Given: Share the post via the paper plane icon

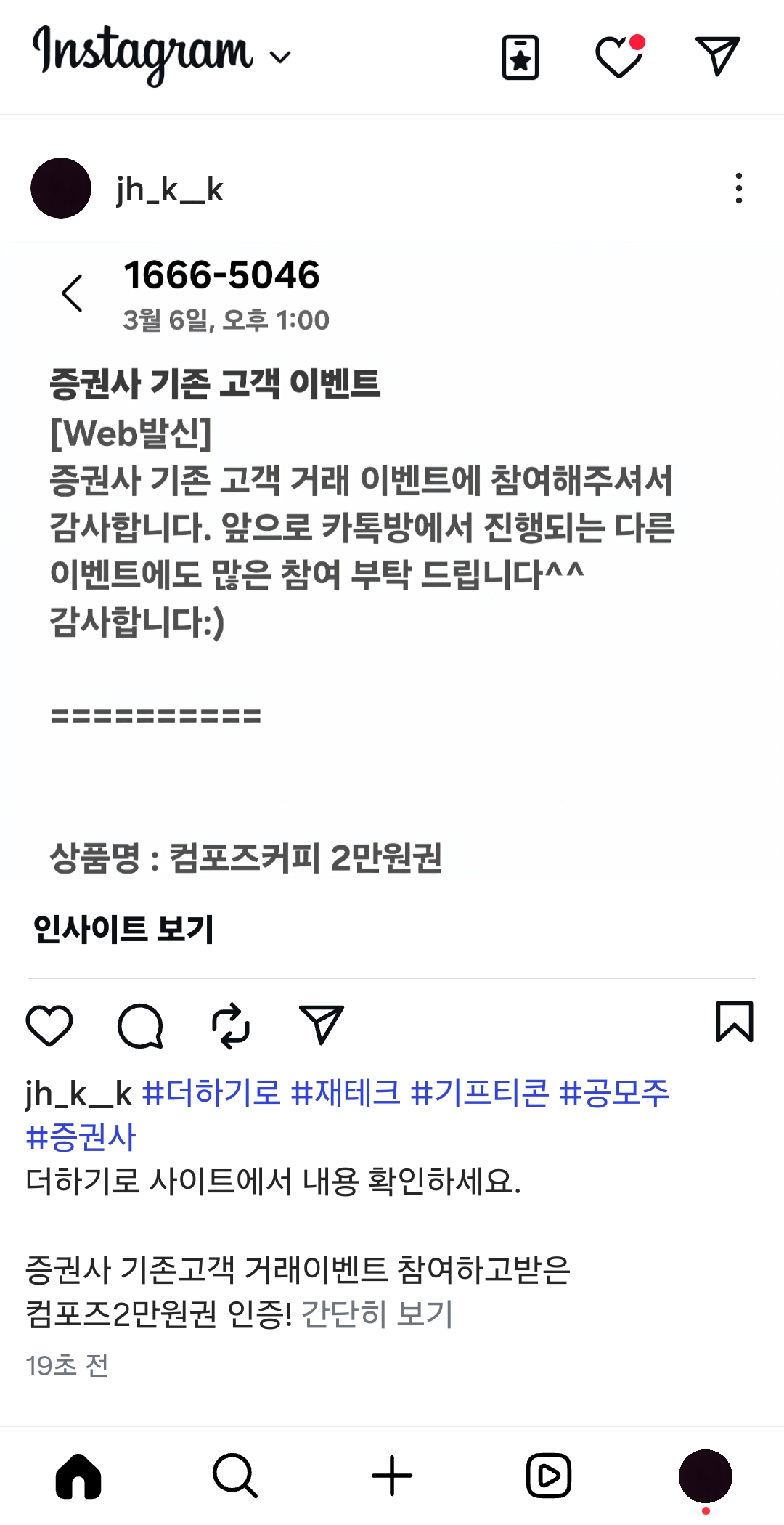Looking at the screenshot, I should coord(323,1025).
